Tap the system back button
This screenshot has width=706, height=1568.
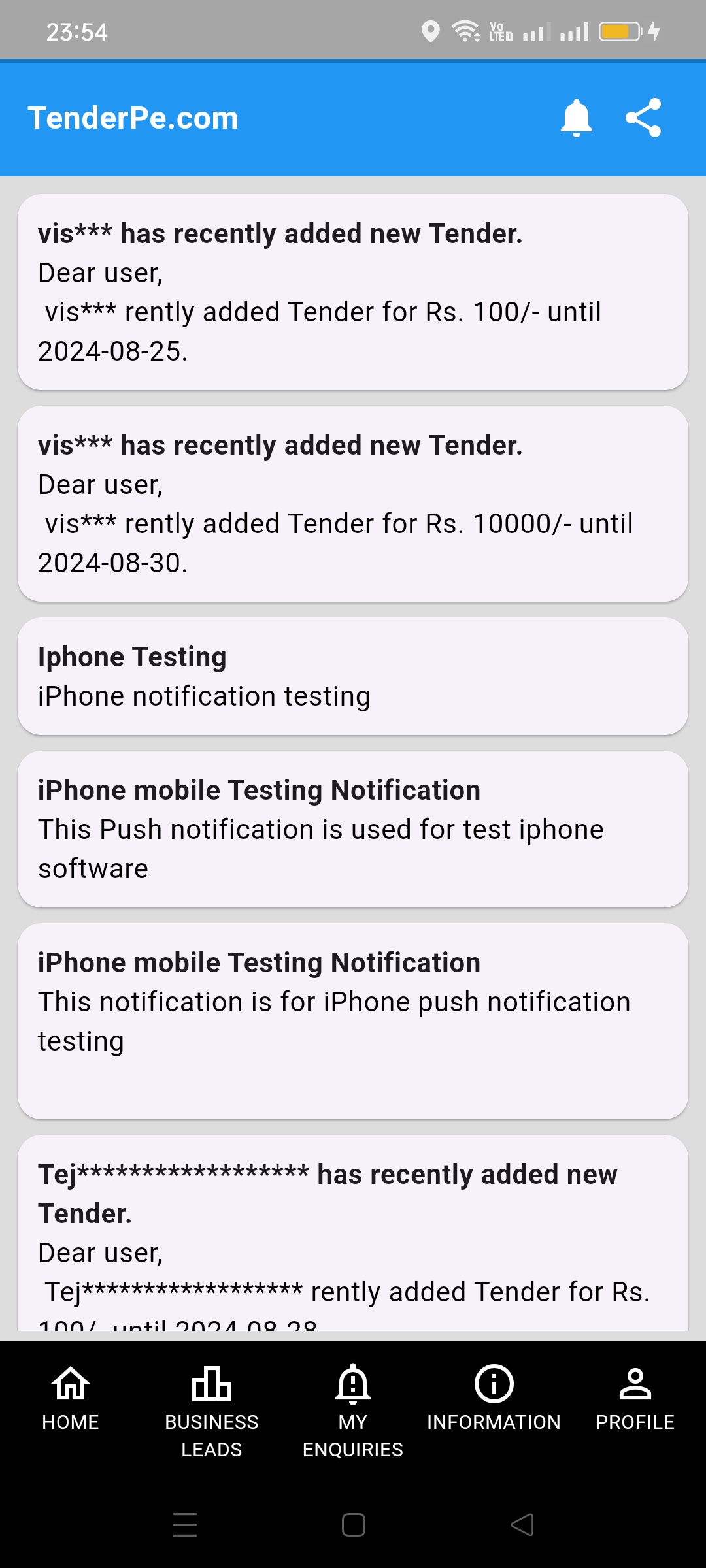tap(522, 1525)
